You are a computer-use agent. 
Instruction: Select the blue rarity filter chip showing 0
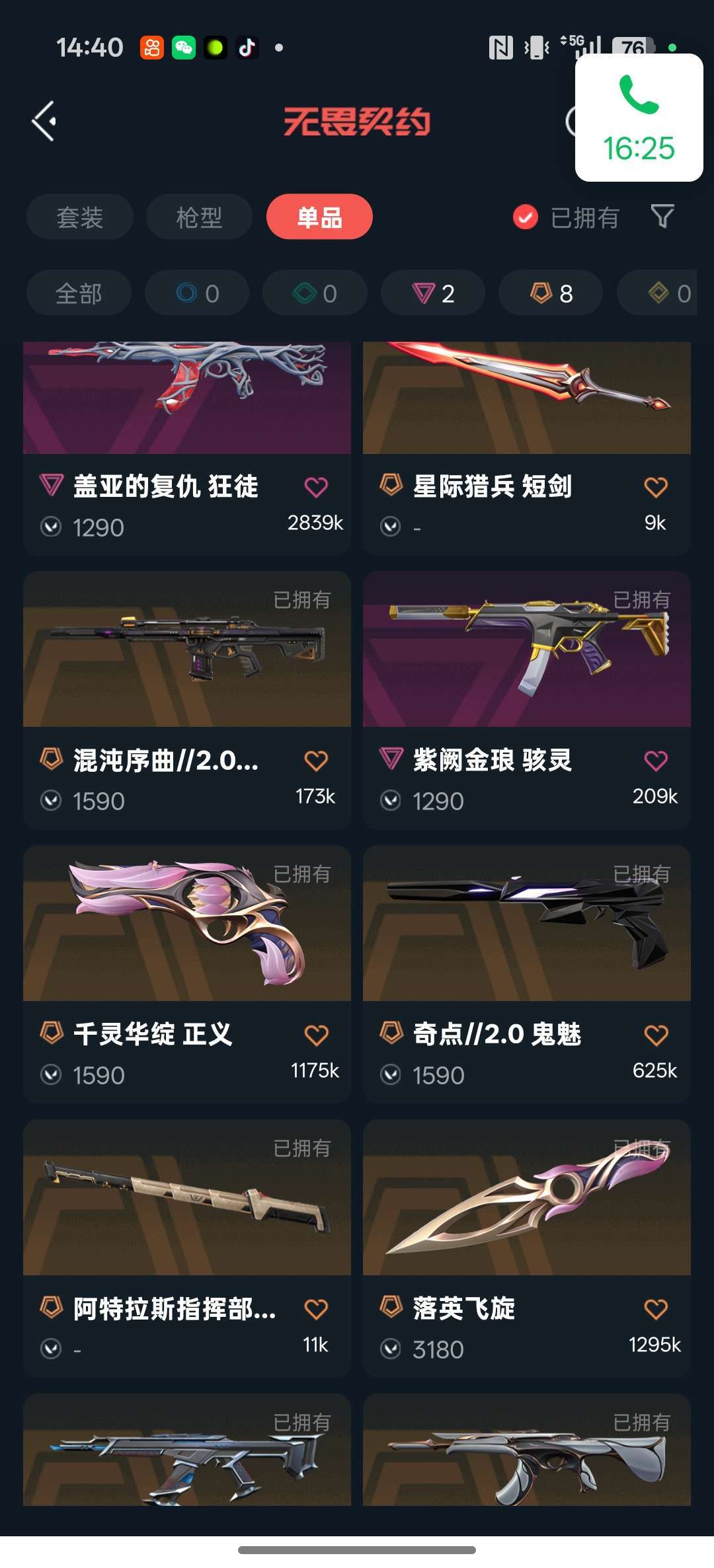[196, 293]
